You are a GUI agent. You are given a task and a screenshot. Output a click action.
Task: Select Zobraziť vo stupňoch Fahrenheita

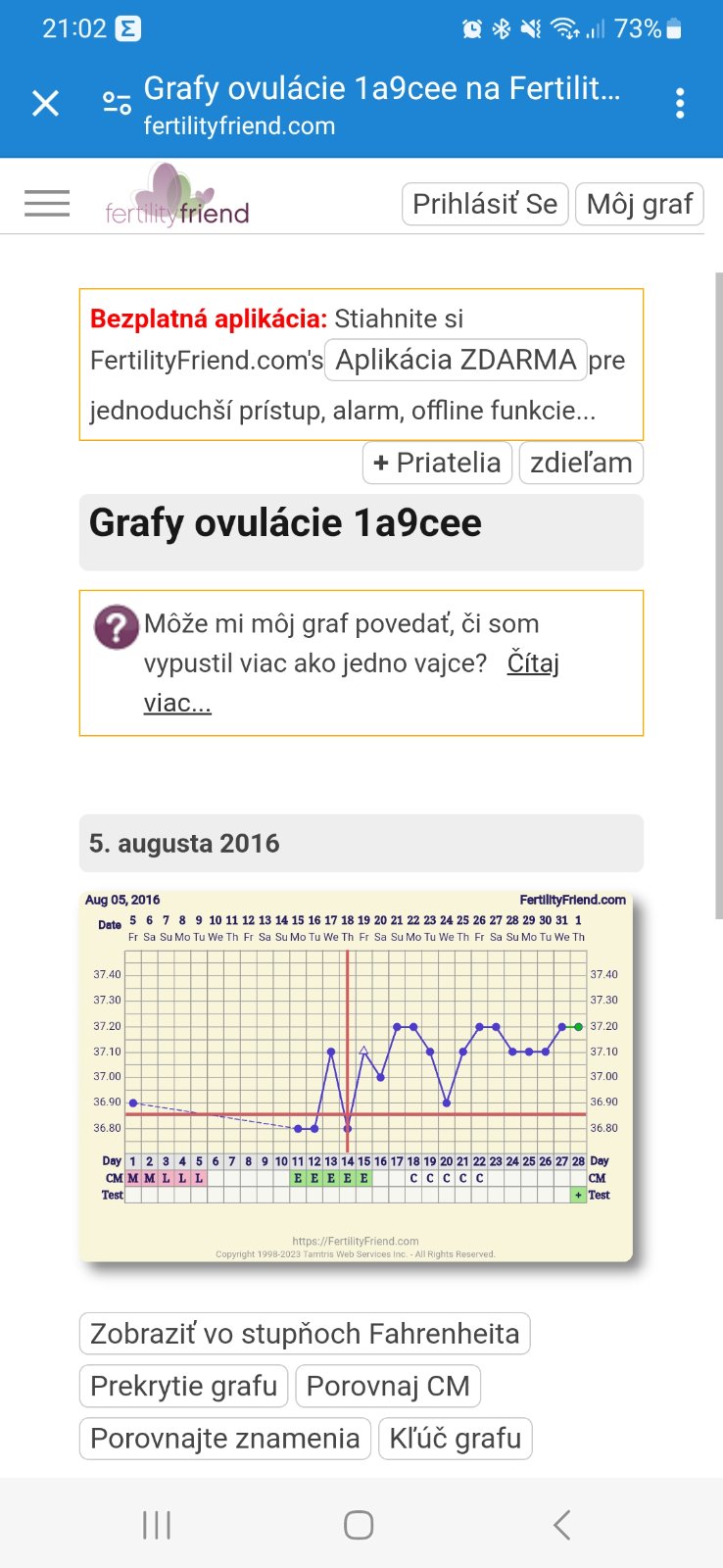305,1334
